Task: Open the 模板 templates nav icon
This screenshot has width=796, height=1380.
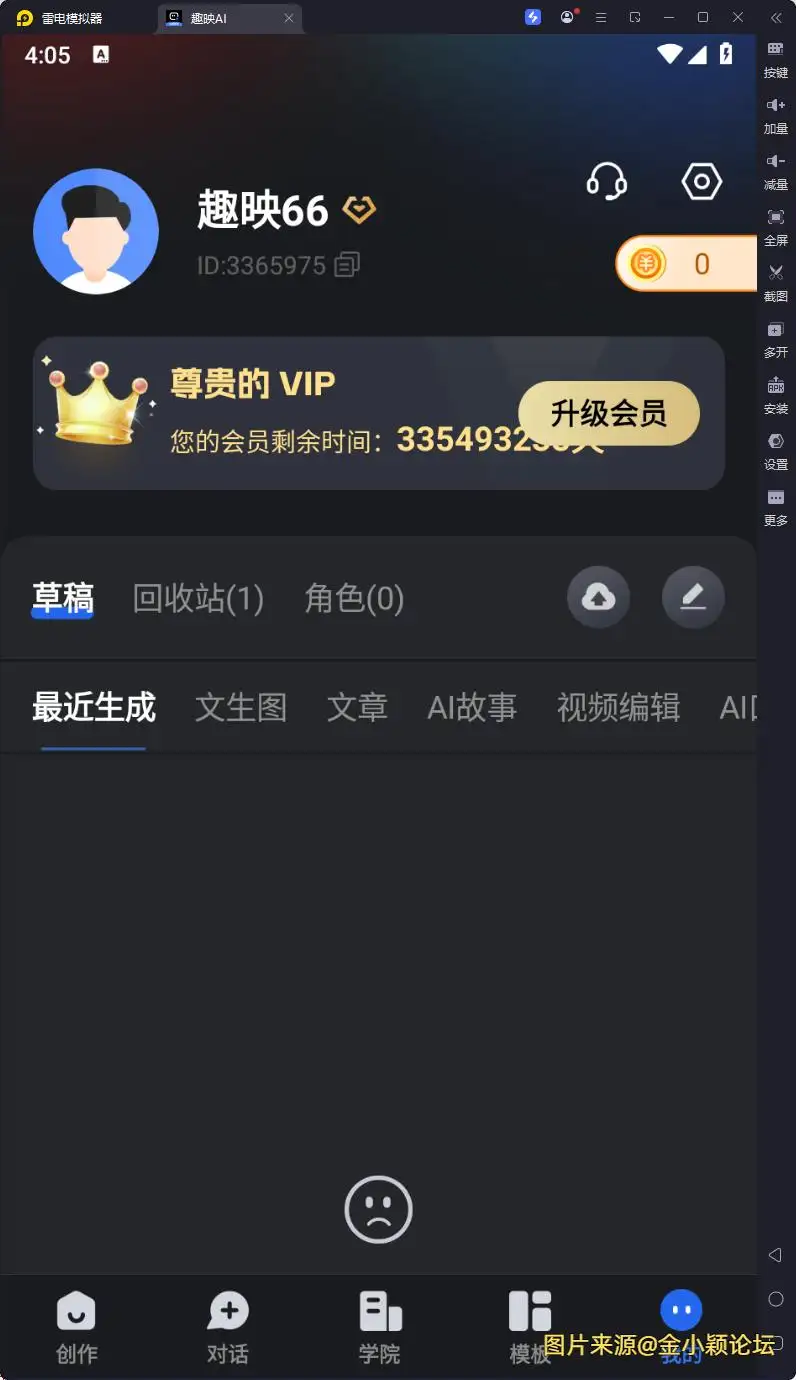Action: pos(530,1311)
